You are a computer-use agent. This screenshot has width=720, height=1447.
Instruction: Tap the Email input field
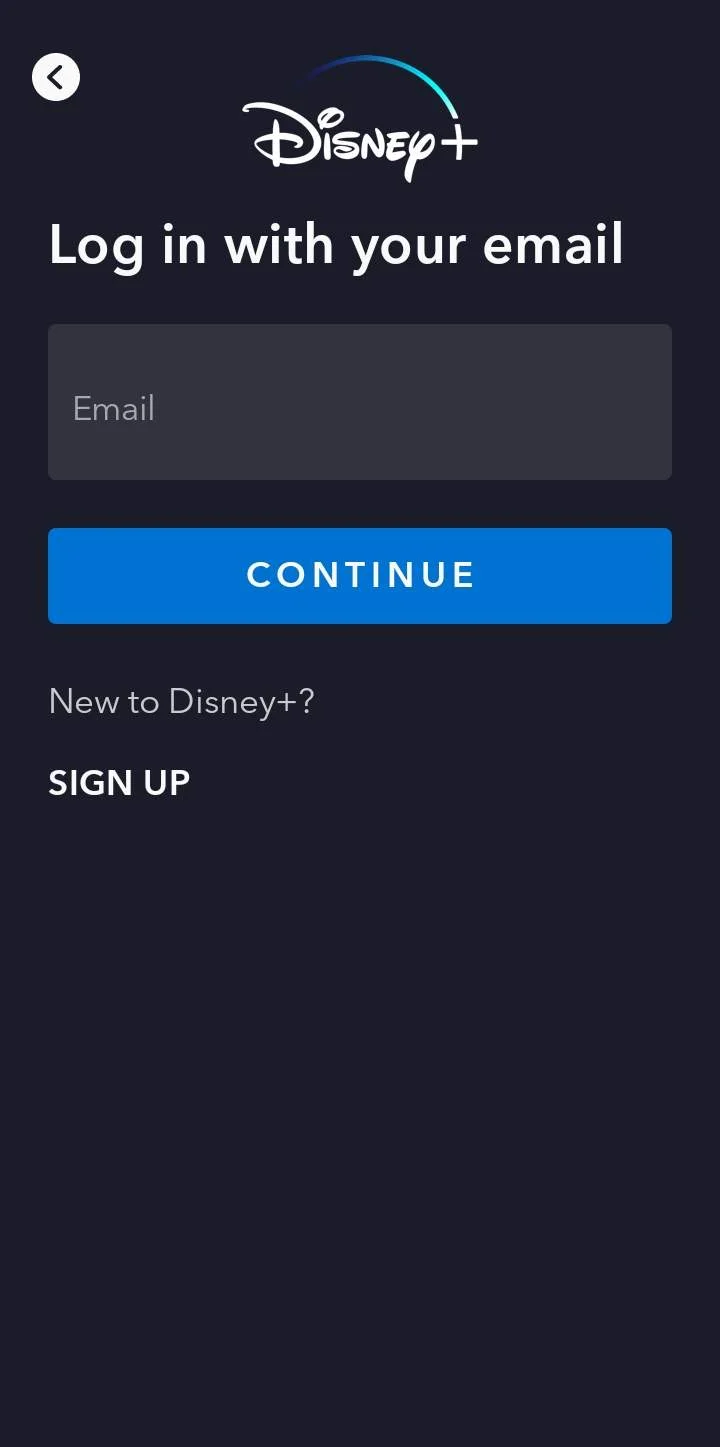click(x=360, y=402)
